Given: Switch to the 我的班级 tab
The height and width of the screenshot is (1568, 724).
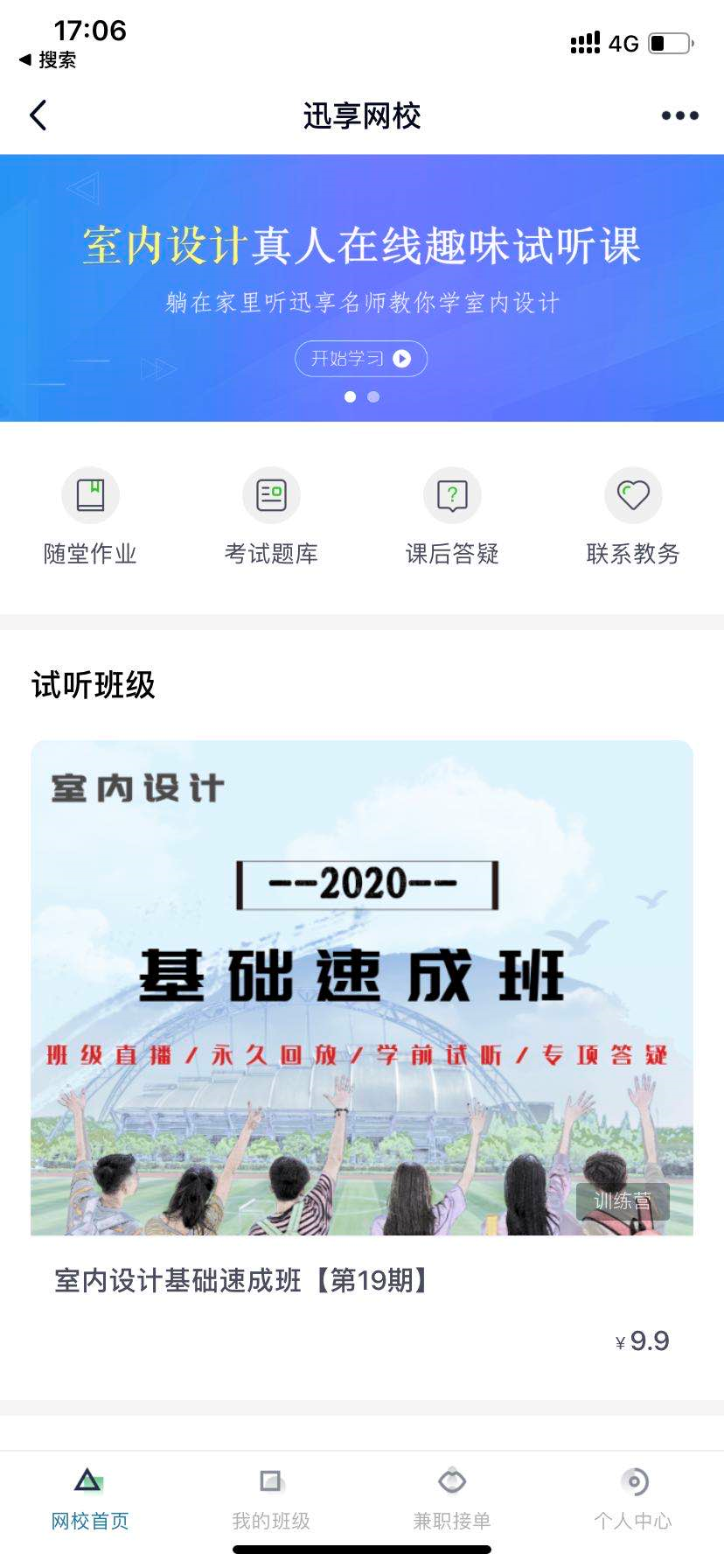Looking at the screenshot, I should click(271, 1500).
